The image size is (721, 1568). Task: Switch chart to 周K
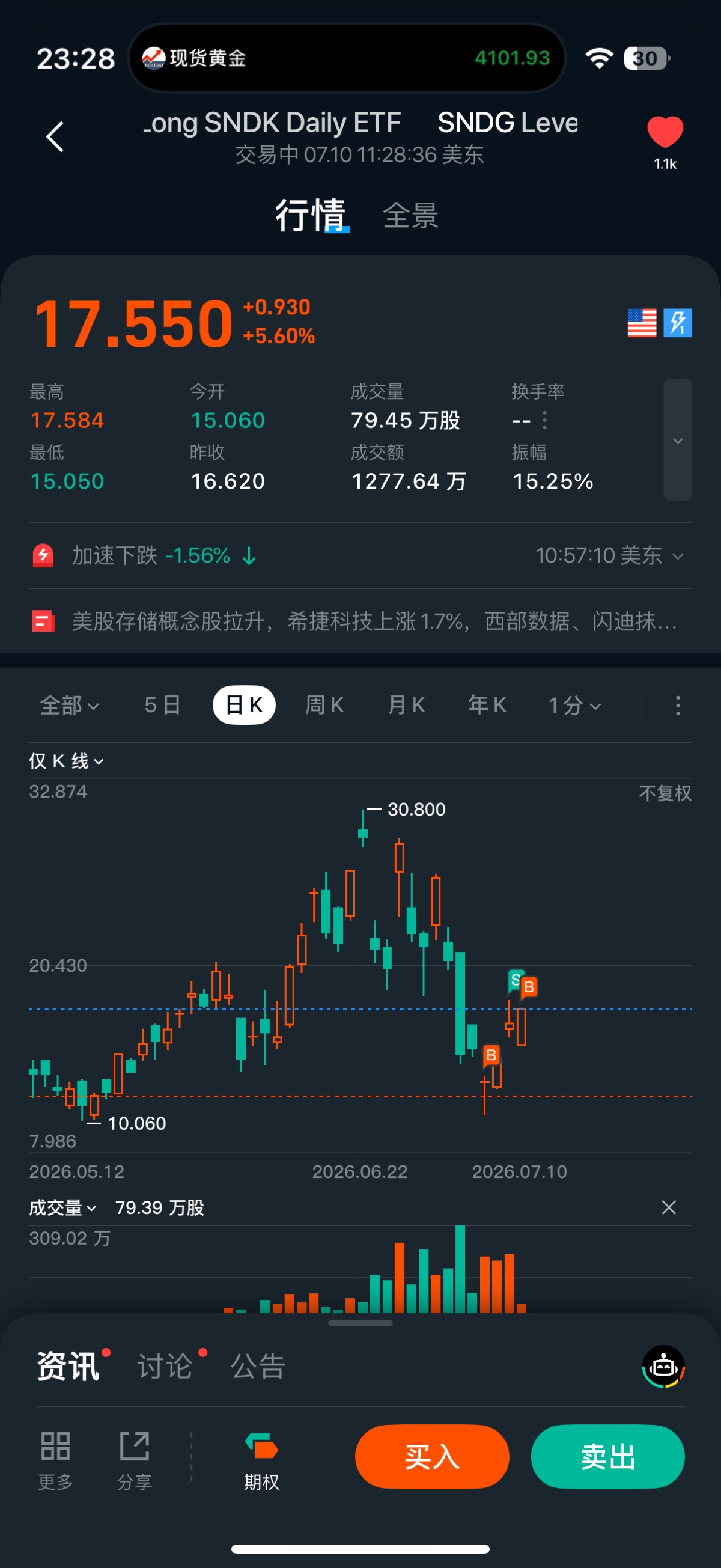point(324,706)
